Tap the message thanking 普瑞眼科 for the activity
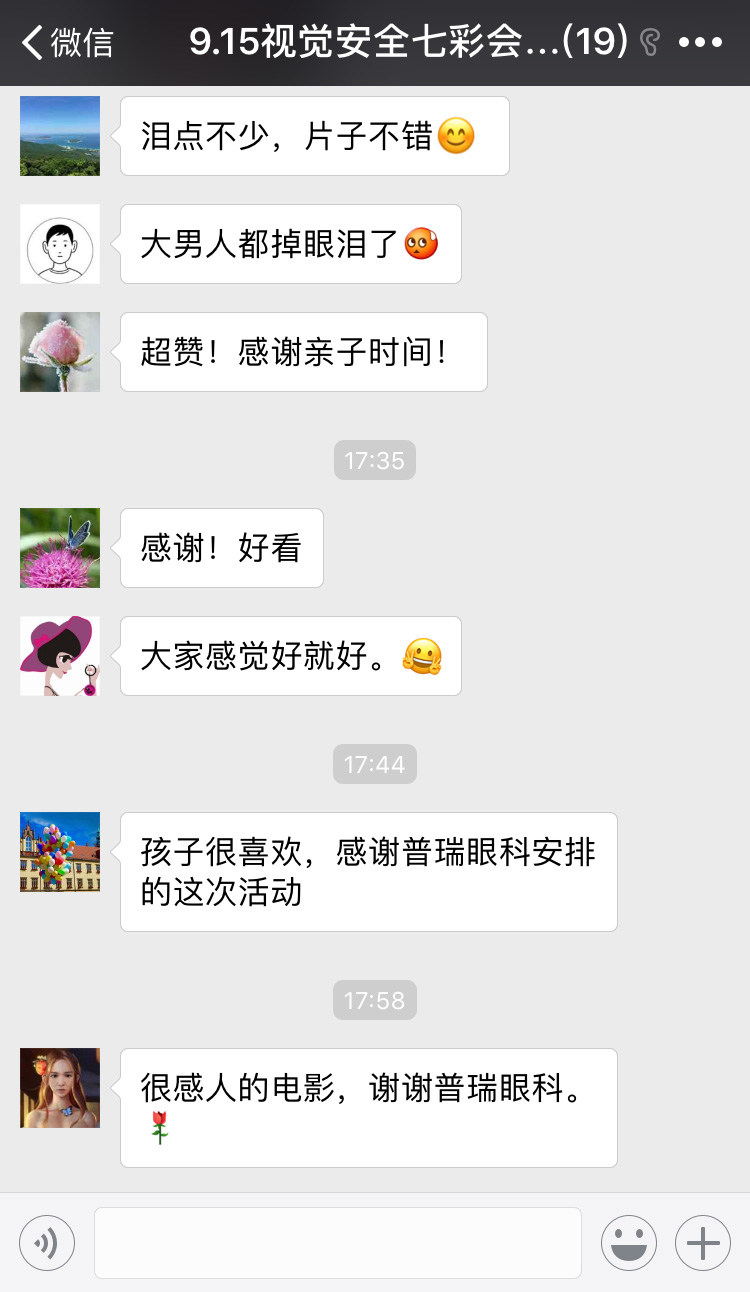 pos(369,871)
